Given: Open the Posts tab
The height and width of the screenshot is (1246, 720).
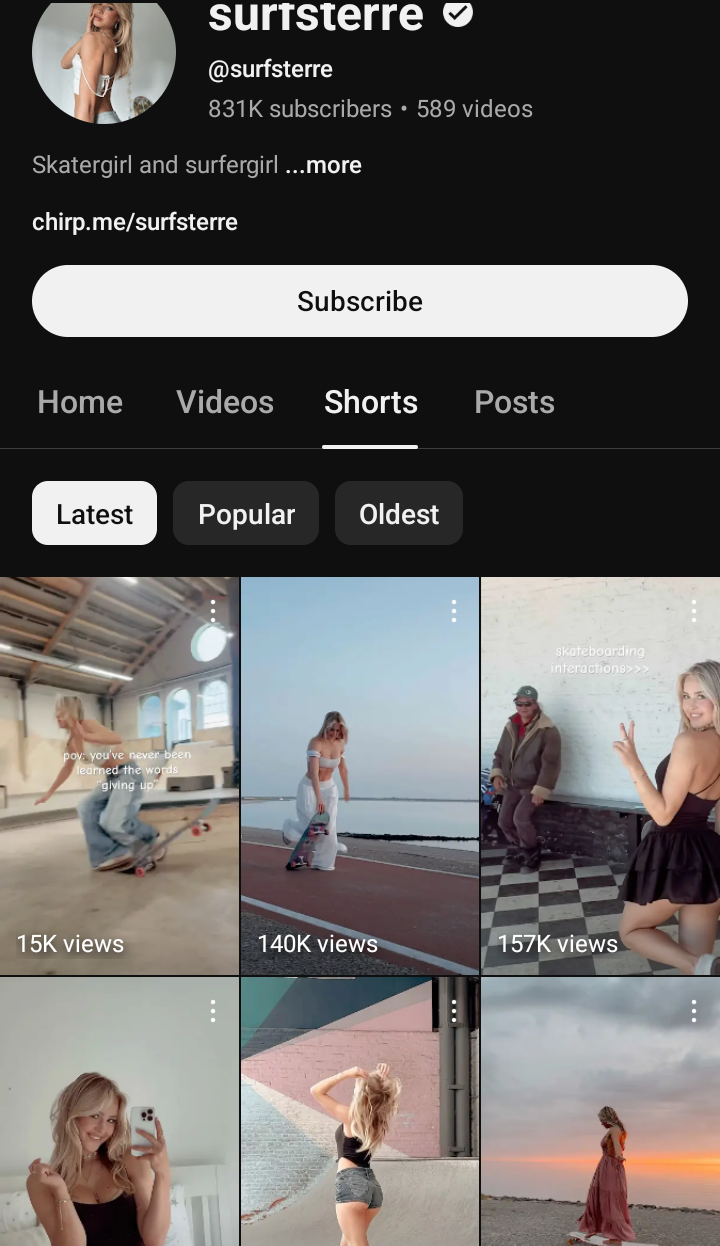Looking at the screenshot, I should (x=514, y=402).
